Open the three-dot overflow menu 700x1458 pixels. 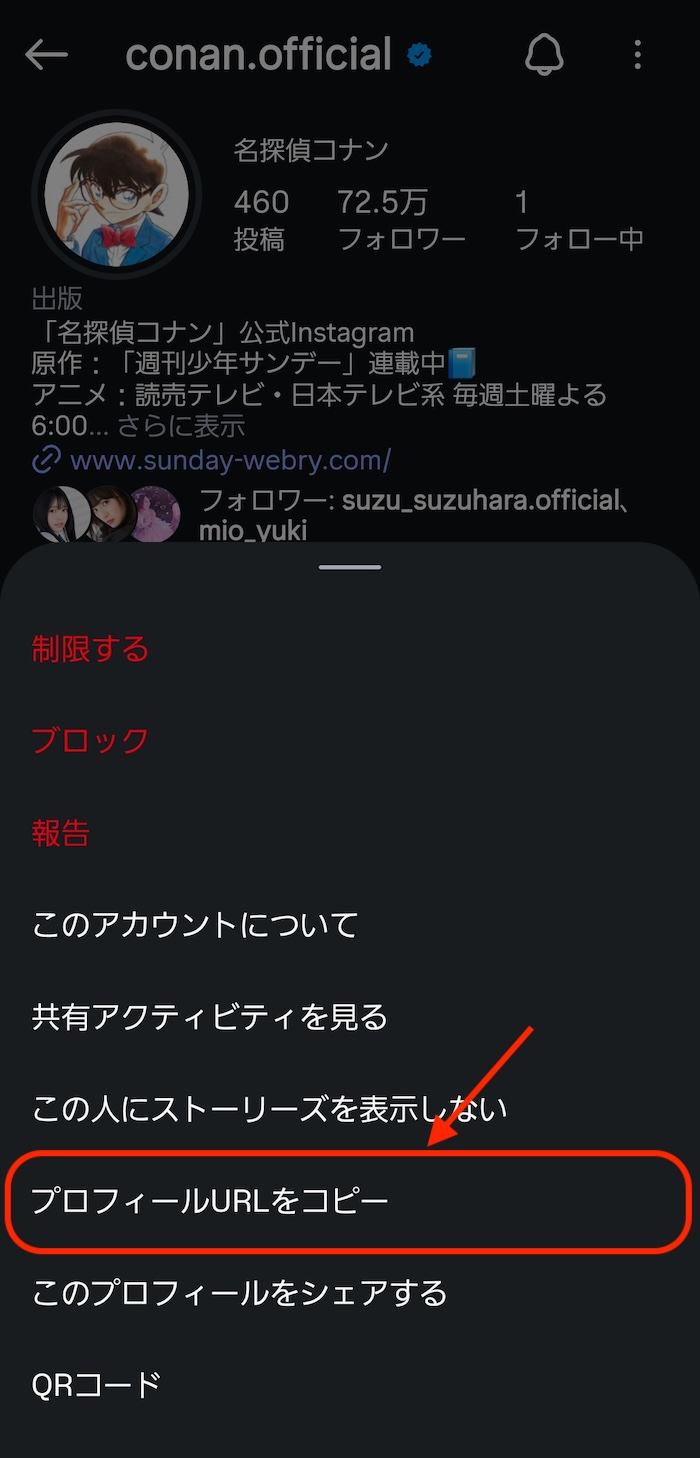[637, 55]
